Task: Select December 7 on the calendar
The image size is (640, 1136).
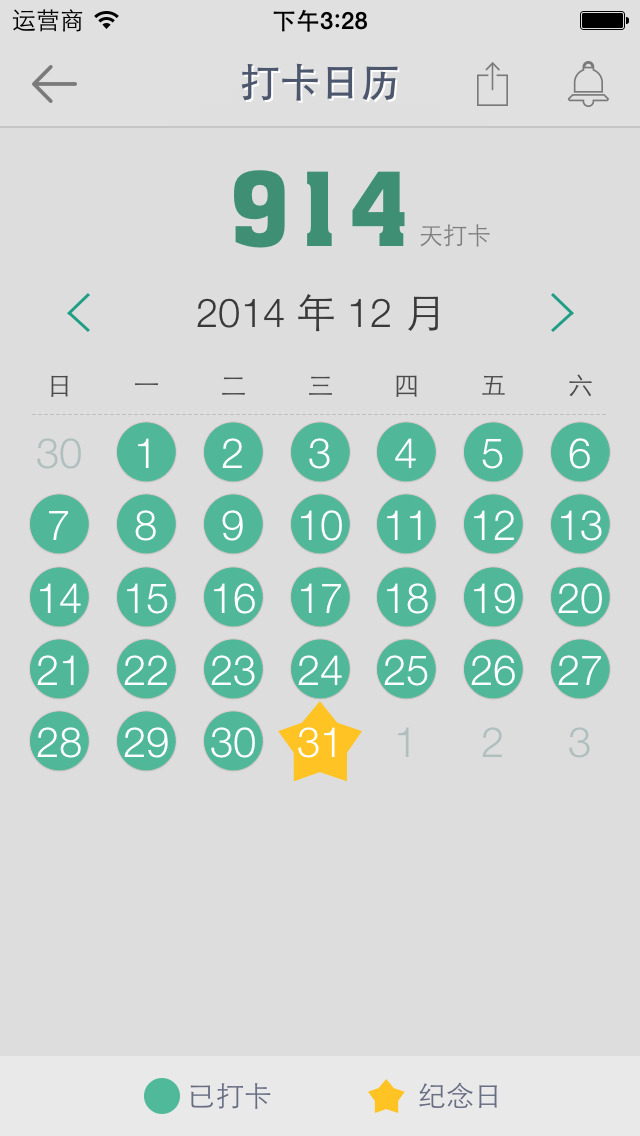Action: coord(59,525)
